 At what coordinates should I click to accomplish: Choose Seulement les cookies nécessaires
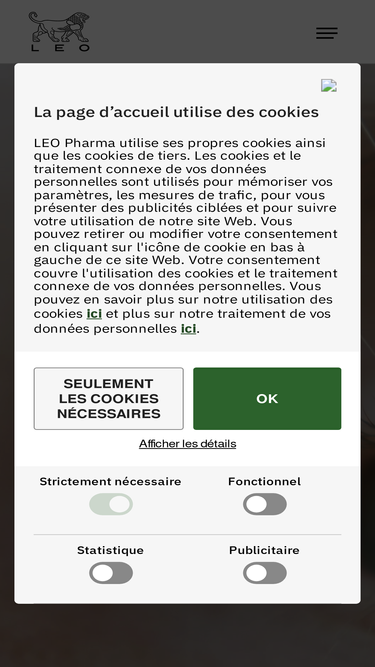(x=109, y=399)
